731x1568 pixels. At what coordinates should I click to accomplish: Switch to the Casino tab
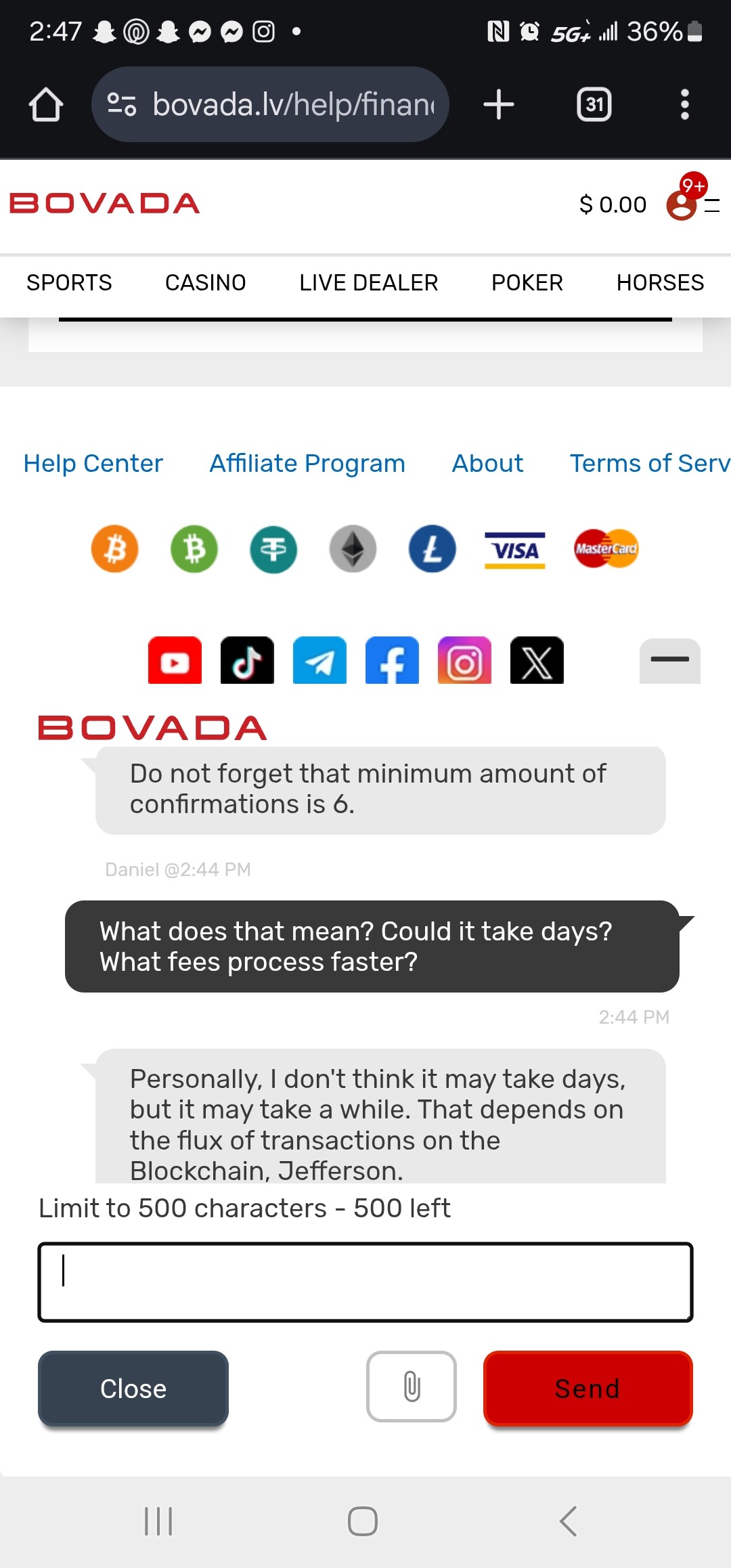coord(206,282)
